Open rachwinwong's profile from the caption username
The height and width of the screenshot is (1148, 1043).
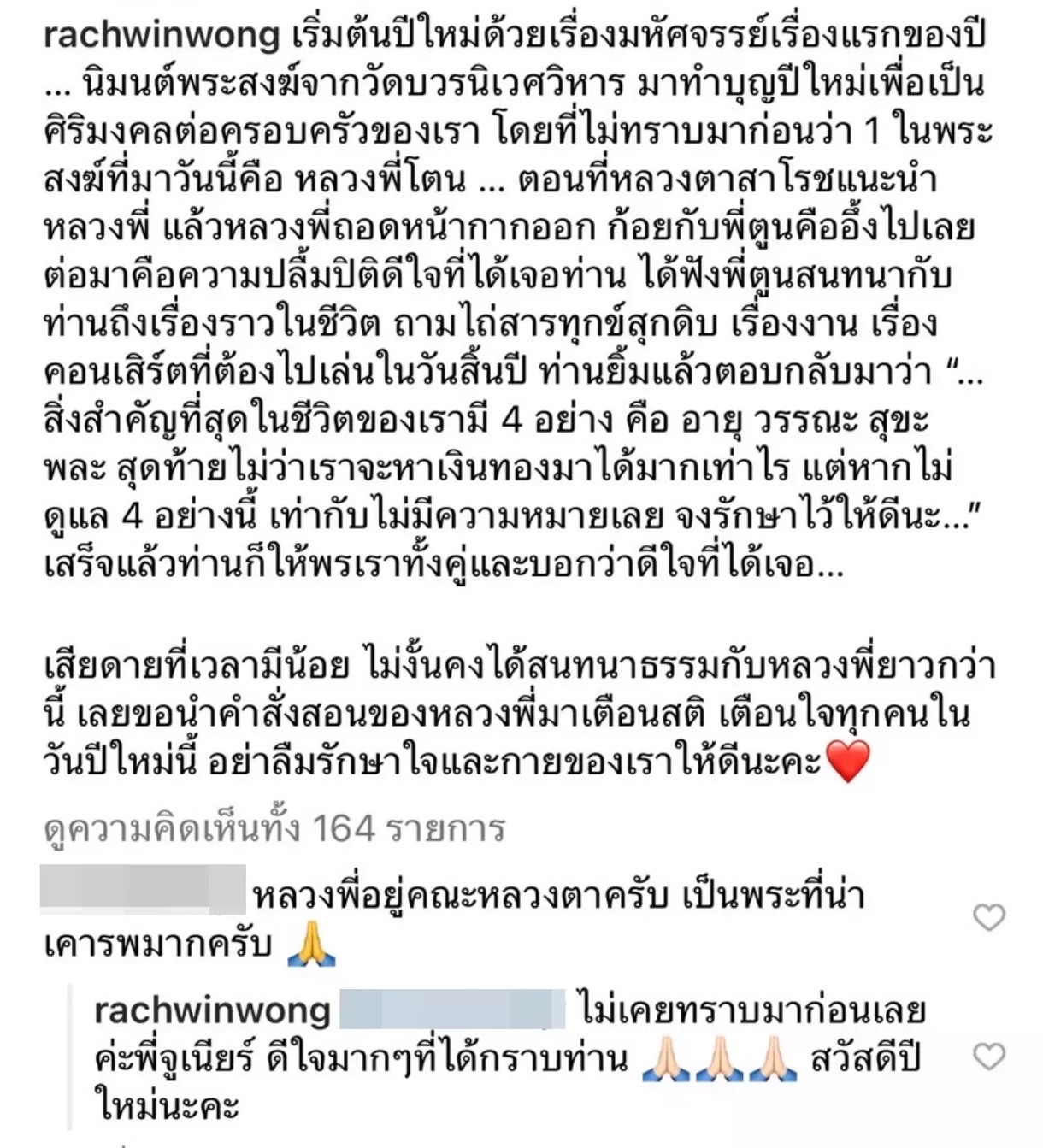click(161, 36)
